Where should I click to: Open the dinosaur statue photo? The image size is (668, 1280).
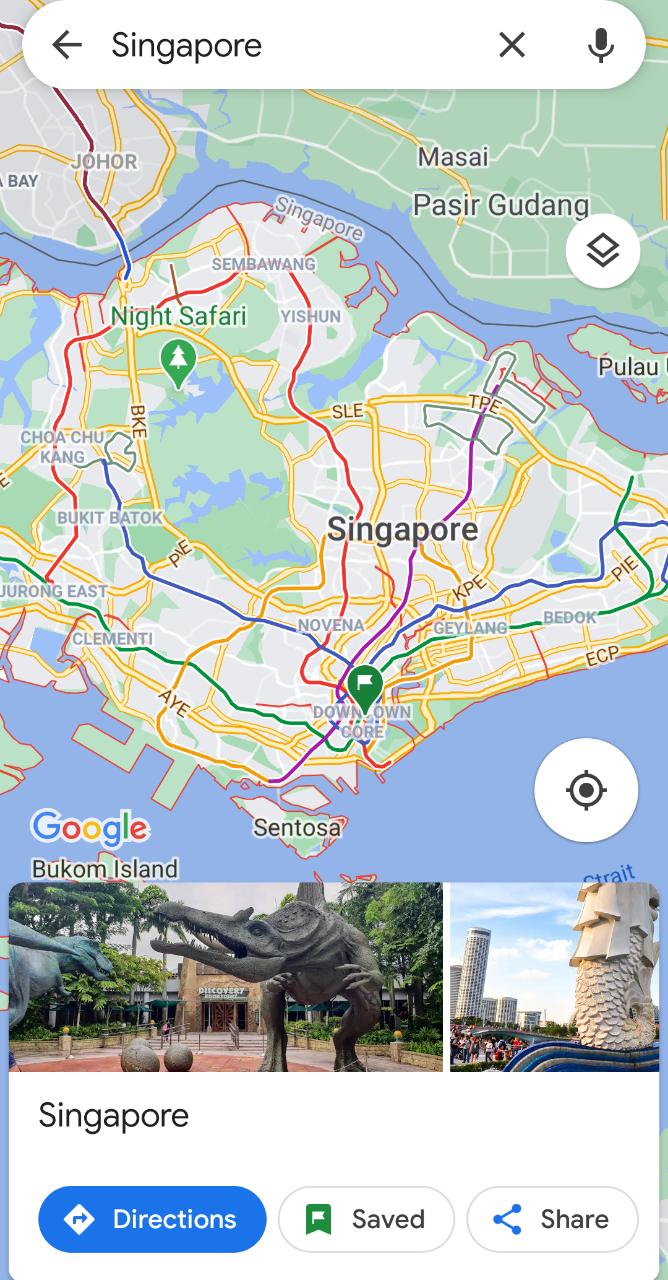click(x=226, y=977)
